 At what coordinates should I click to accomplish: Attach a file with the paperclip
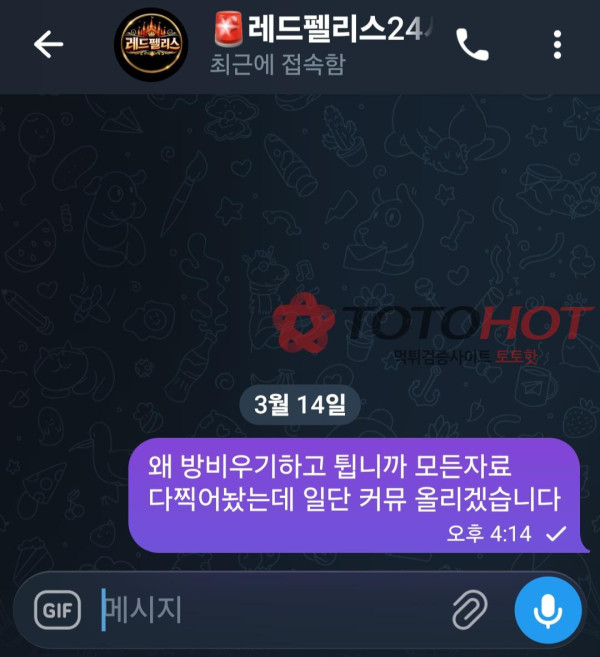[468, 608]
